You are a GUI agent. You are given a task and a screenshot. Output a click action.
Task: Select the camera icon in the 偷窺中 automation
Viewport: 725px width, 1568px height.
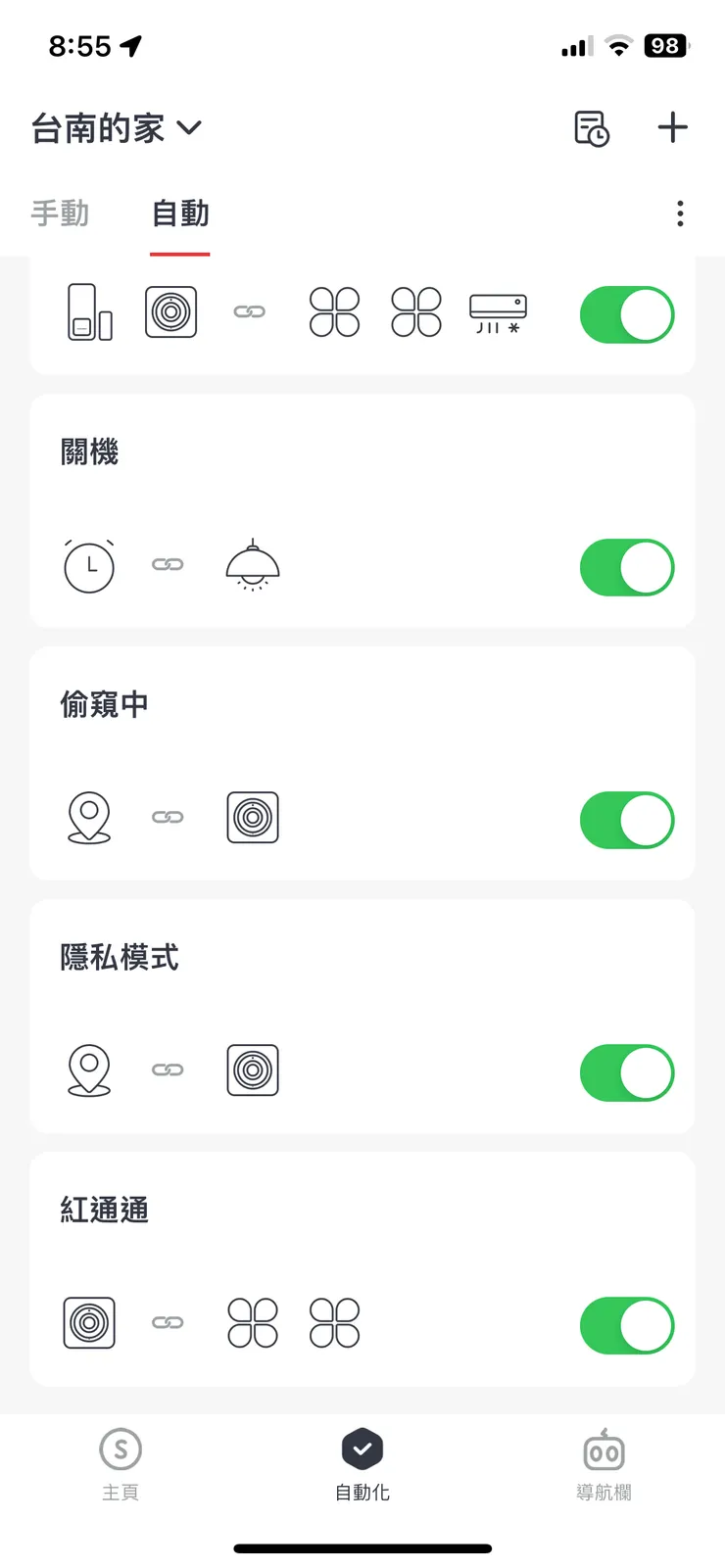pos(252,818)
